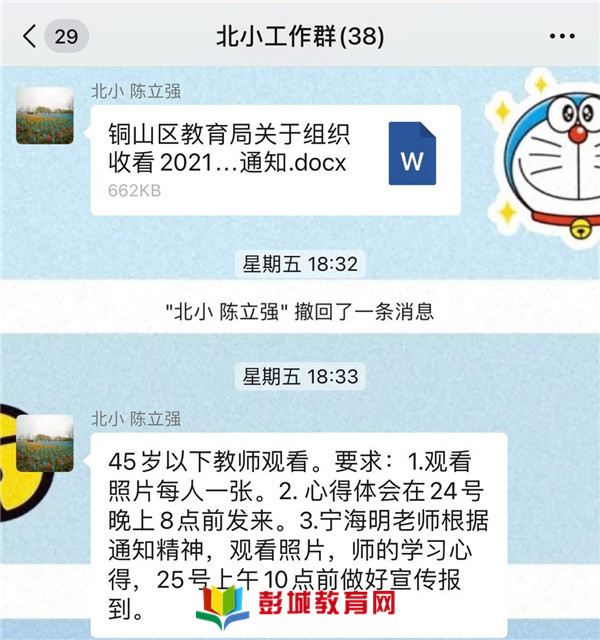Tap 陈立强's avatar beside the 45岁以下教师 message
600x640 pixels.
coord(45,443)
